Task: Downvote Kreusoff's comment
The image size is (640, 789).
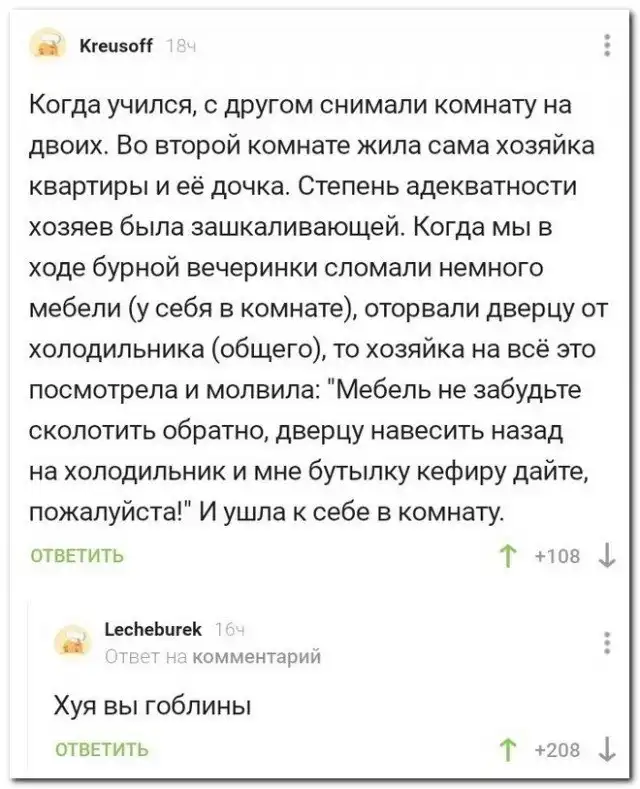Action: pyautogui.click(x=610, y=556)
